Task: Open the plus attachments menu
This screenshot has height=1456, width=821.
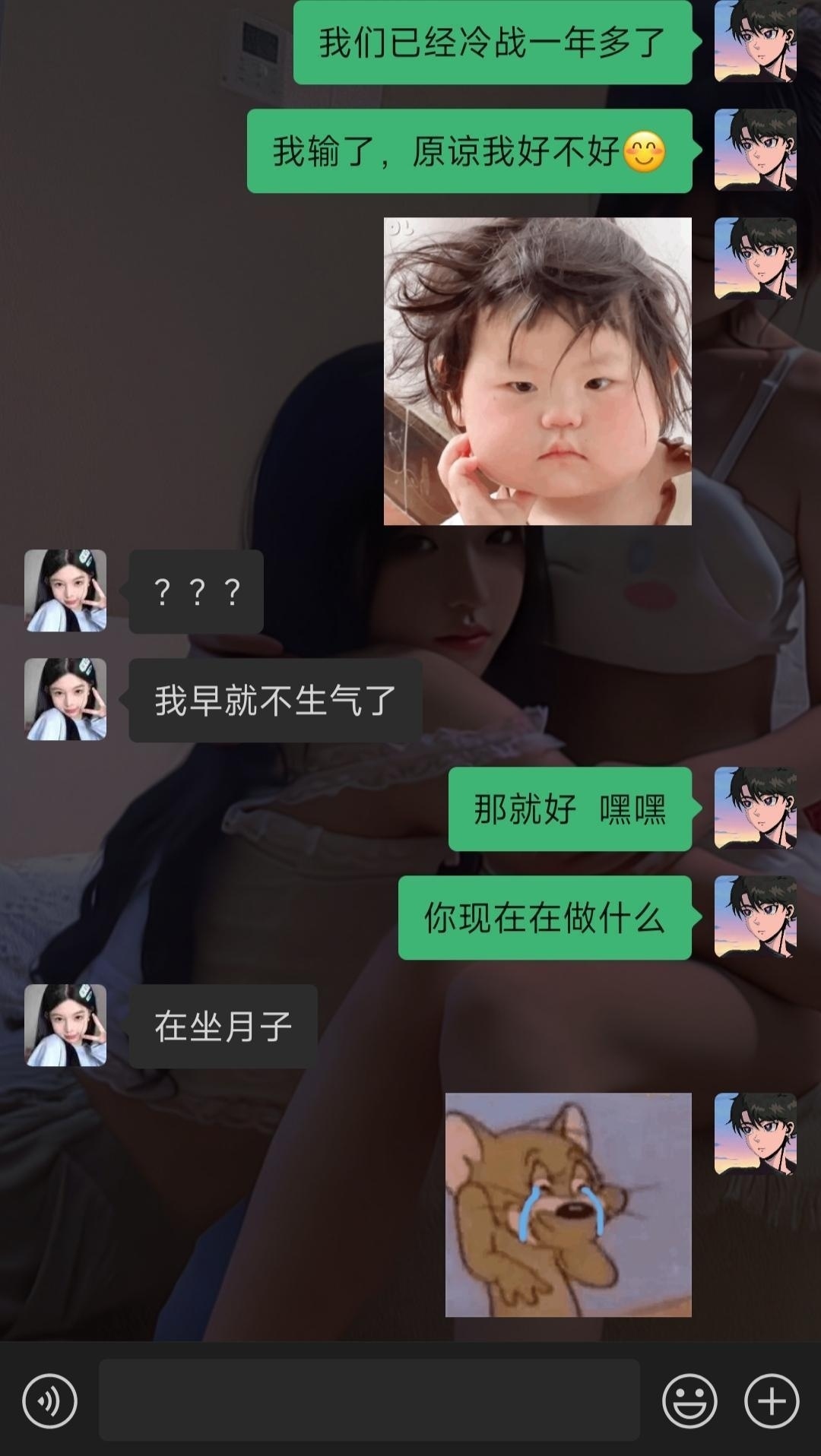Action: (x=771, y=1401)
